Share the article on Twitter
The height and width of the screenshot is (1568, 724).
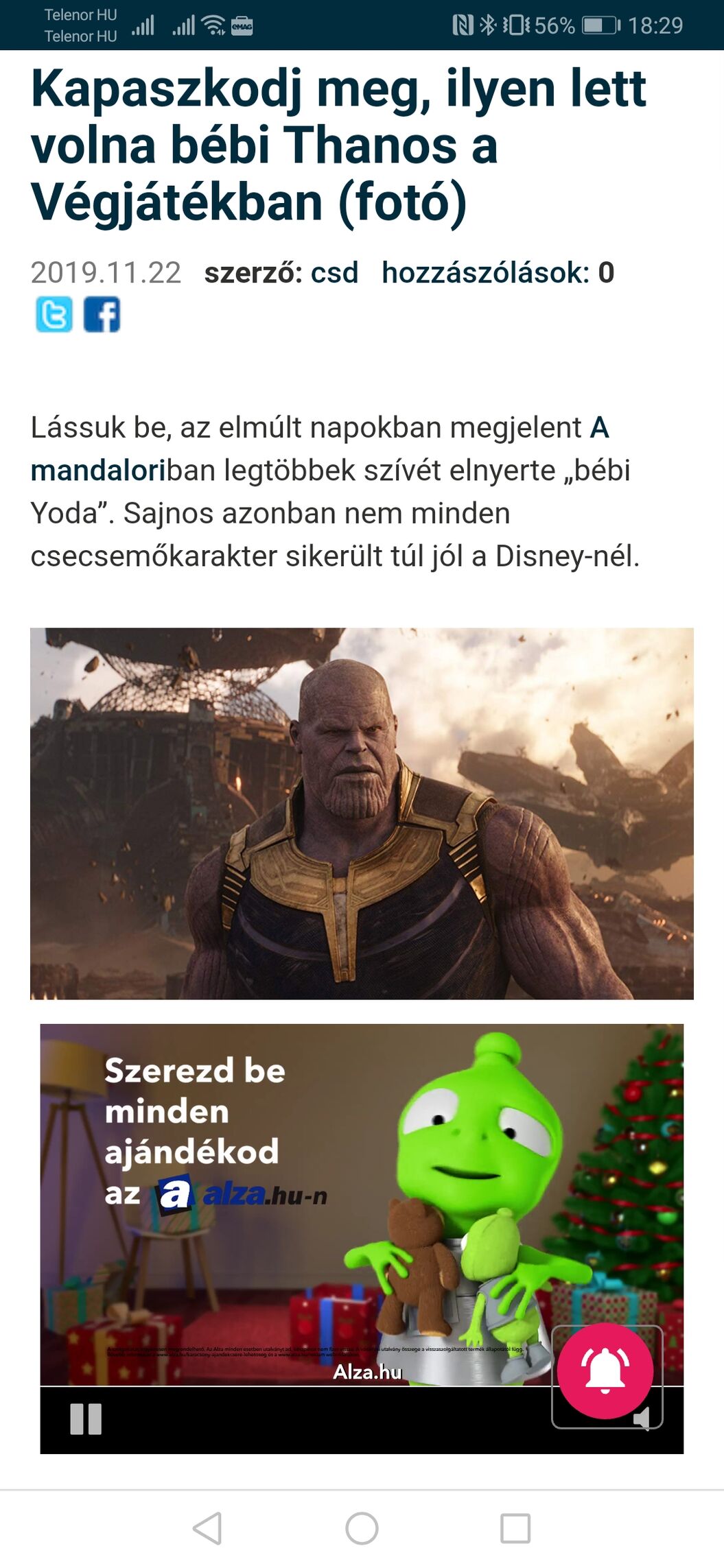[54, 315]
